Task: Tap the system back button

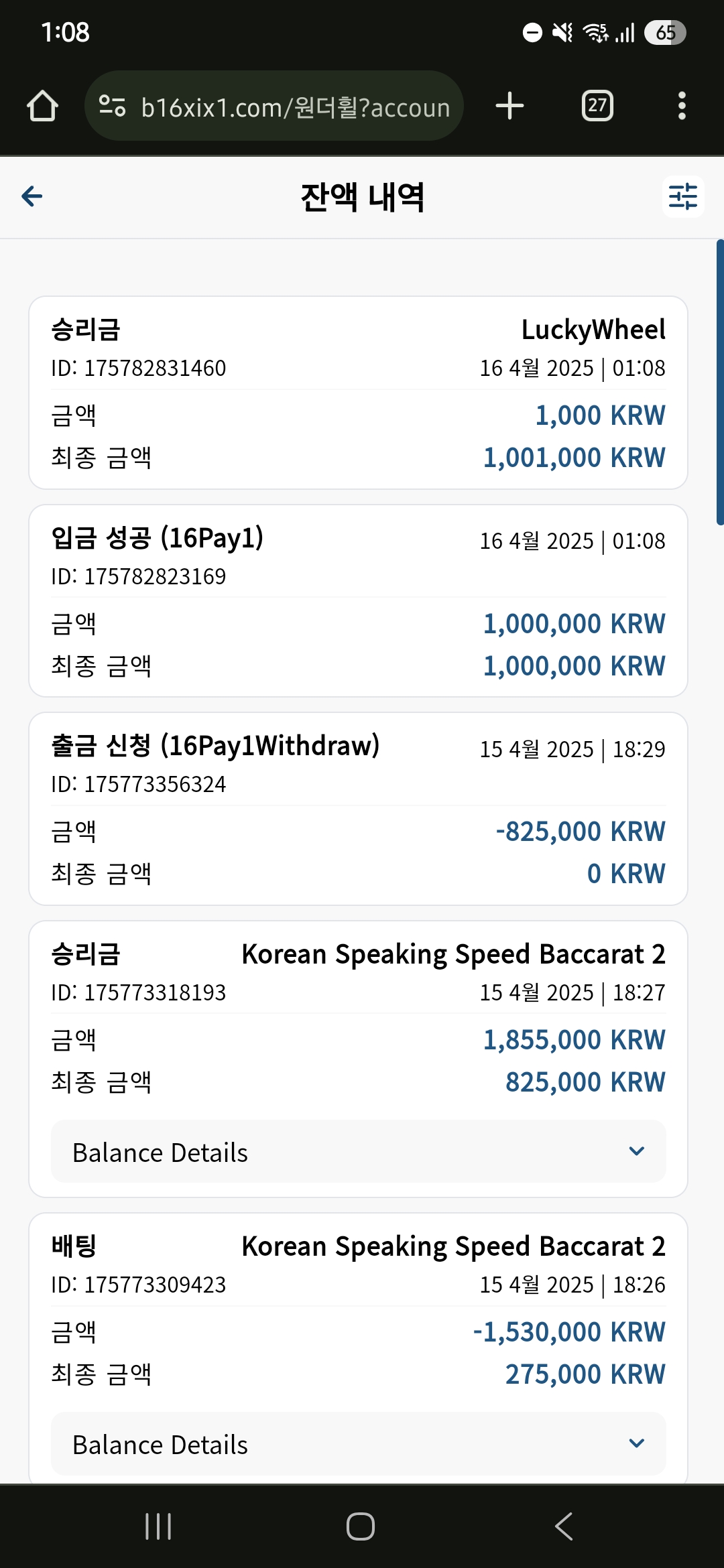Action: (x=564, y=1526)
